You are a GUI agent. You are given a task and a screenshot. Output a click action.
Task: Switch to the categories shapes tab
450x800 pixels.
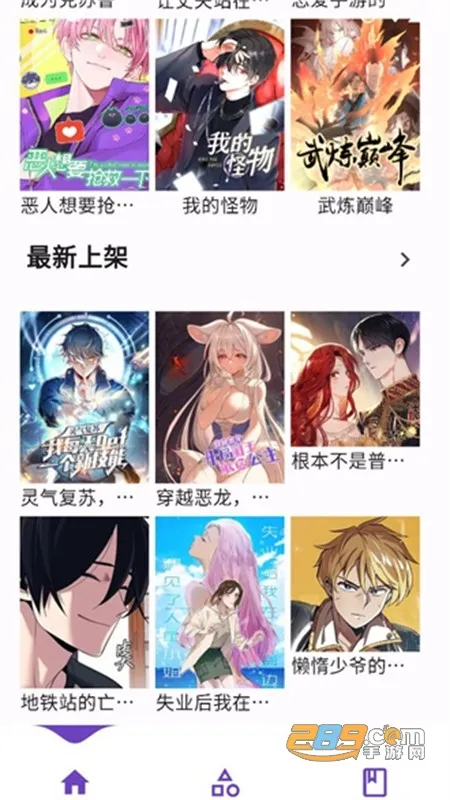225,783
